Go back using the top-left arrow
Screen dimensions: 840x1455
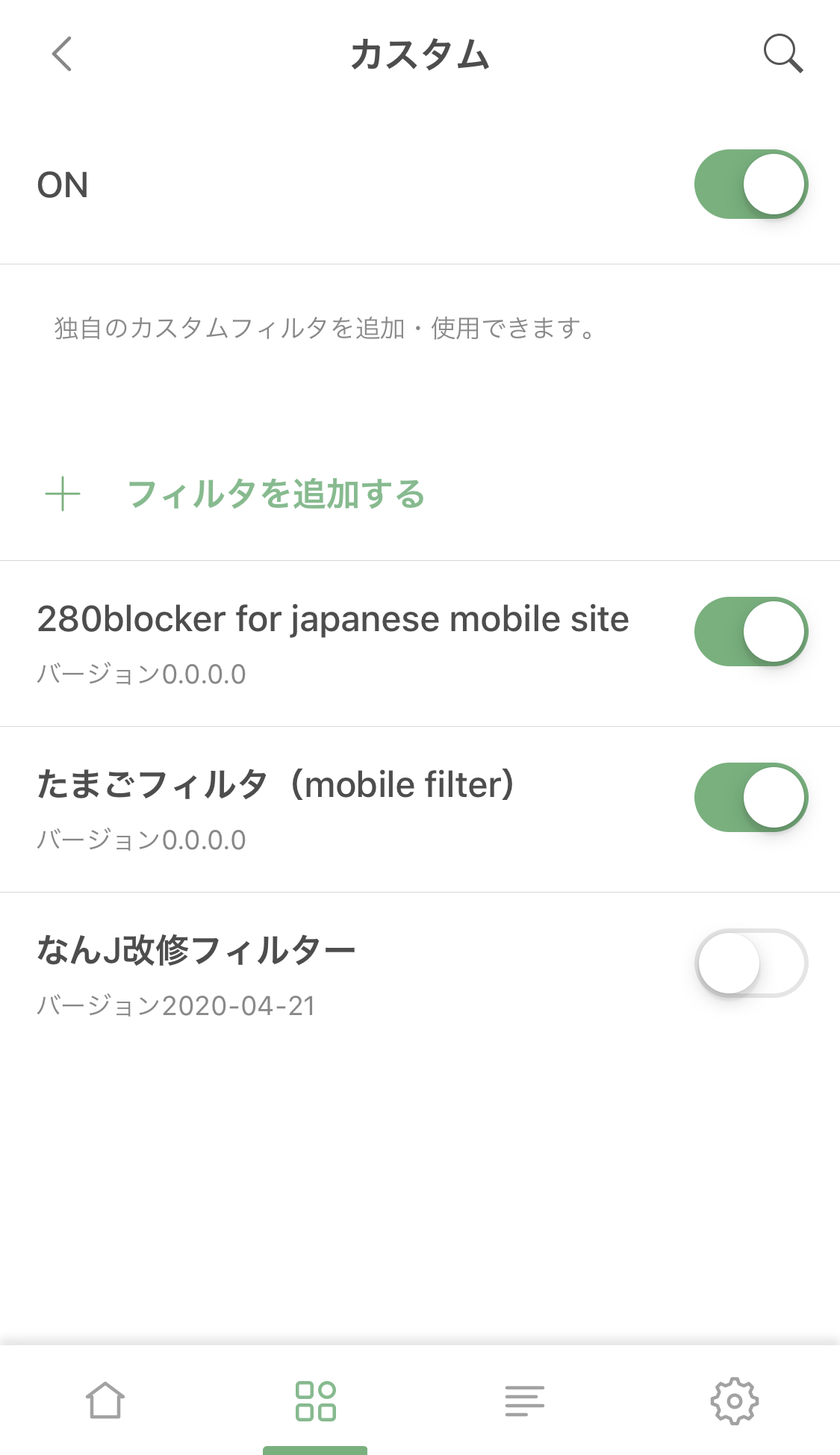[62, 54]
